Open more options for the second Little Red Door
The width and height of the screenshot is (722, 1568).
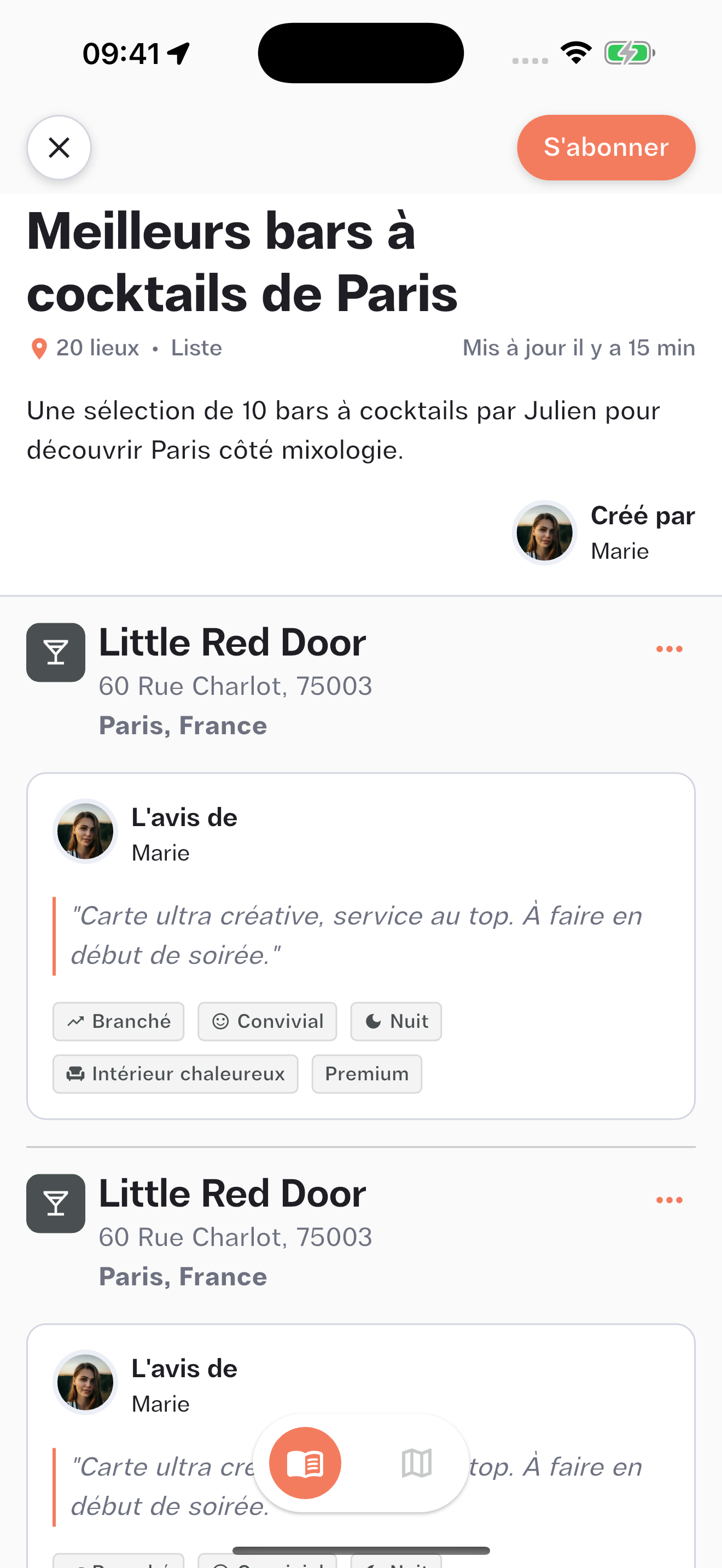click(669, 1201)
